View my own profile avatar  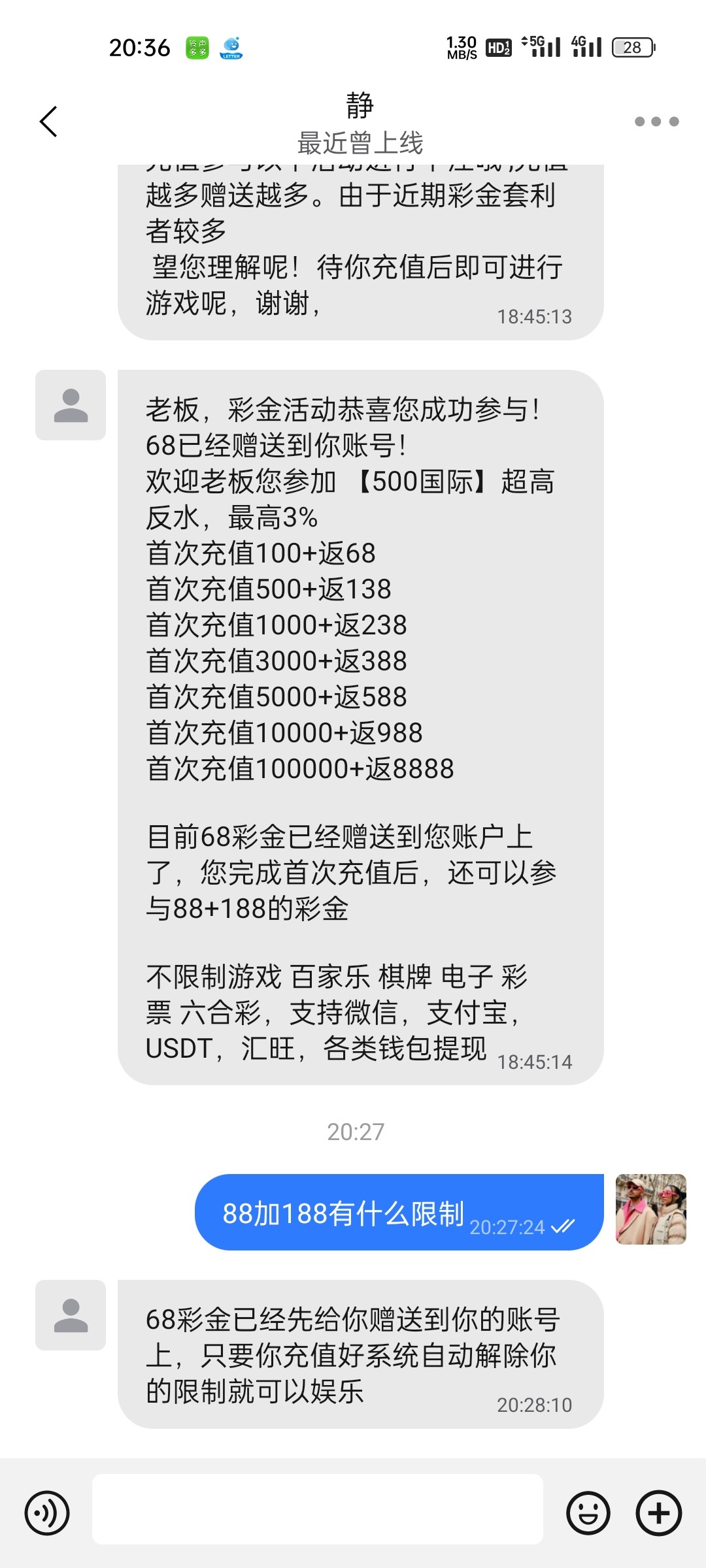pos(650,1209)
